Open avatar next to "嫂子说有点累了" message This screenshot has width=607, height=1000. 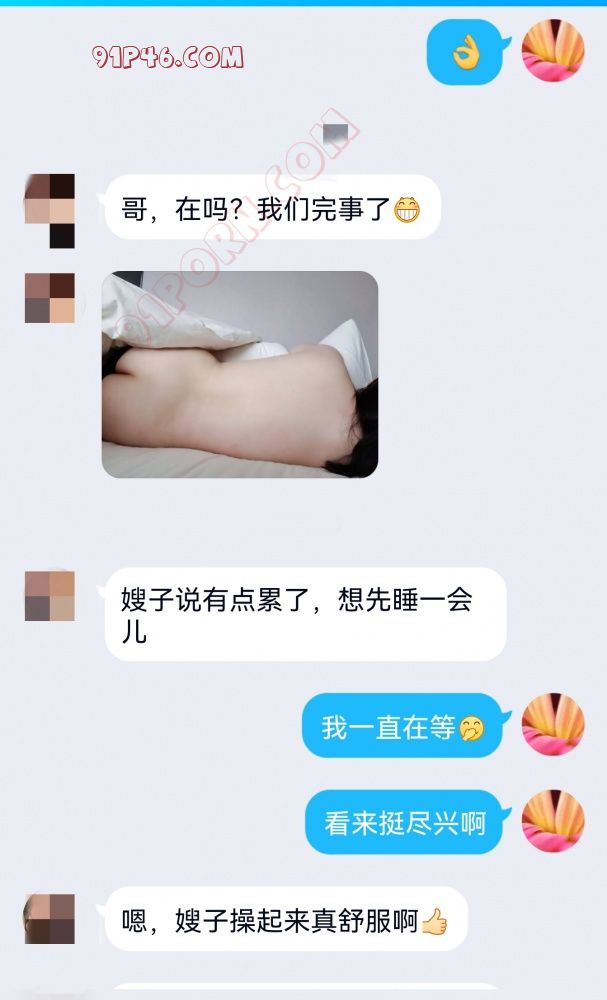coord(50,596)
